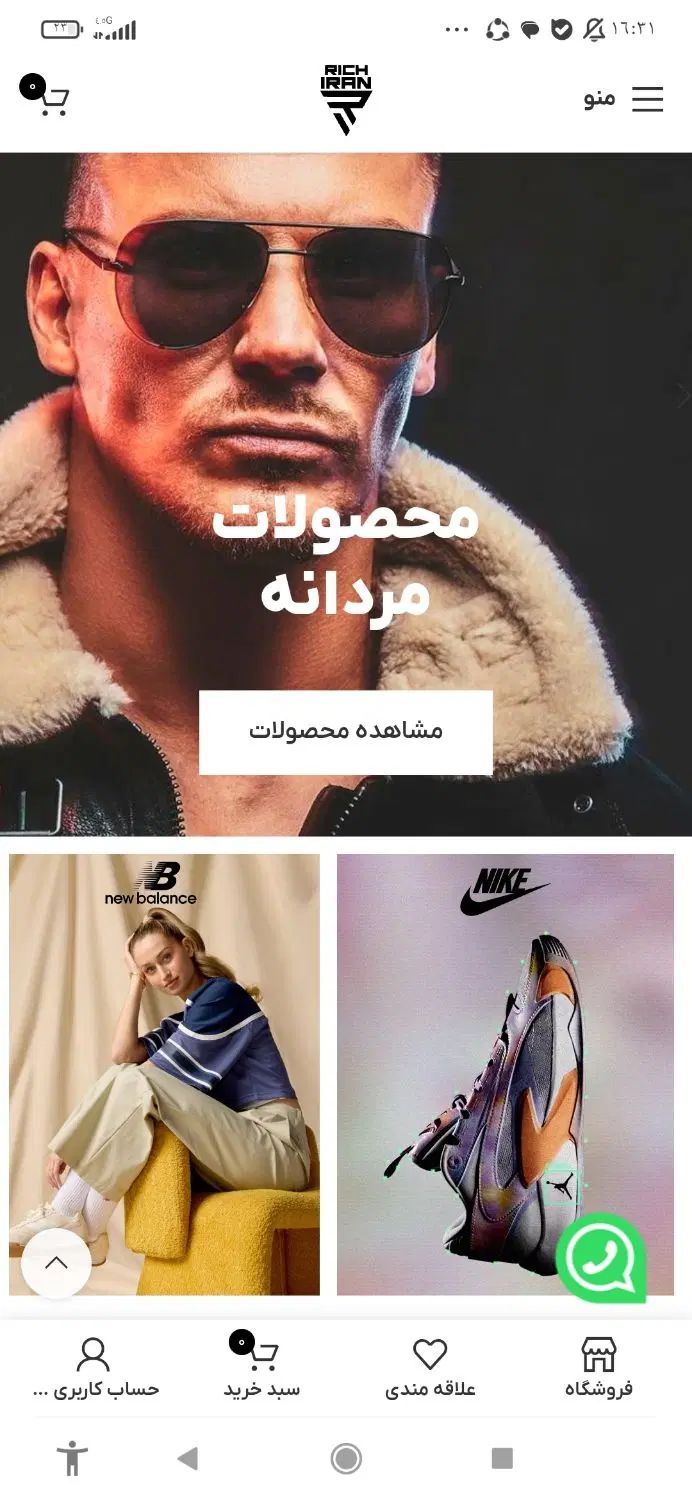Open the حساب کاربری tab
The width and height of the screenshot is (692, 1500).
[95, 1368]
